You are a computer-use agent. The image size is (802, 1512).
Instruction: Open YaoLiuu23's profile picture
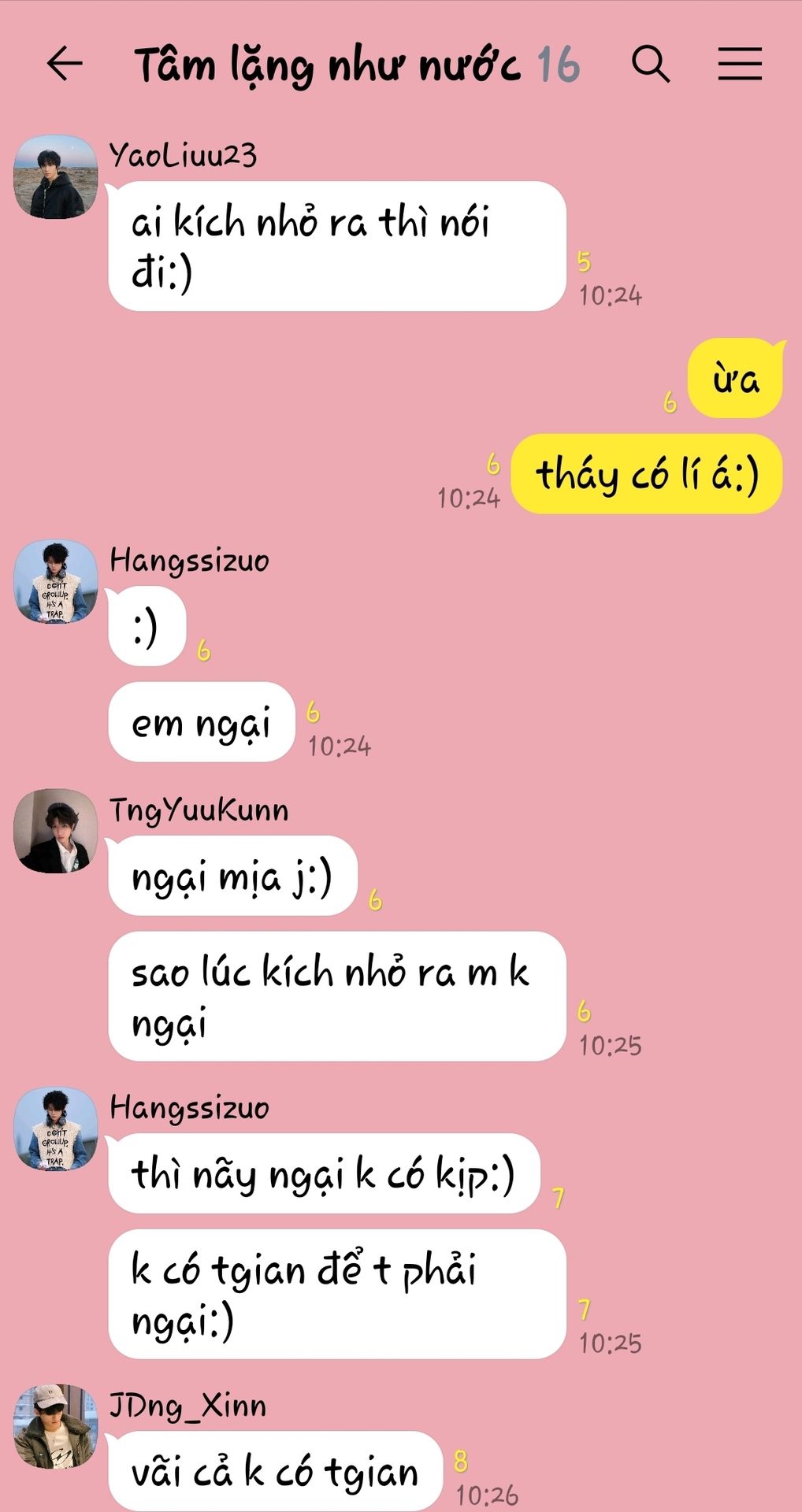pyautogui.click(x=56, y=177)
